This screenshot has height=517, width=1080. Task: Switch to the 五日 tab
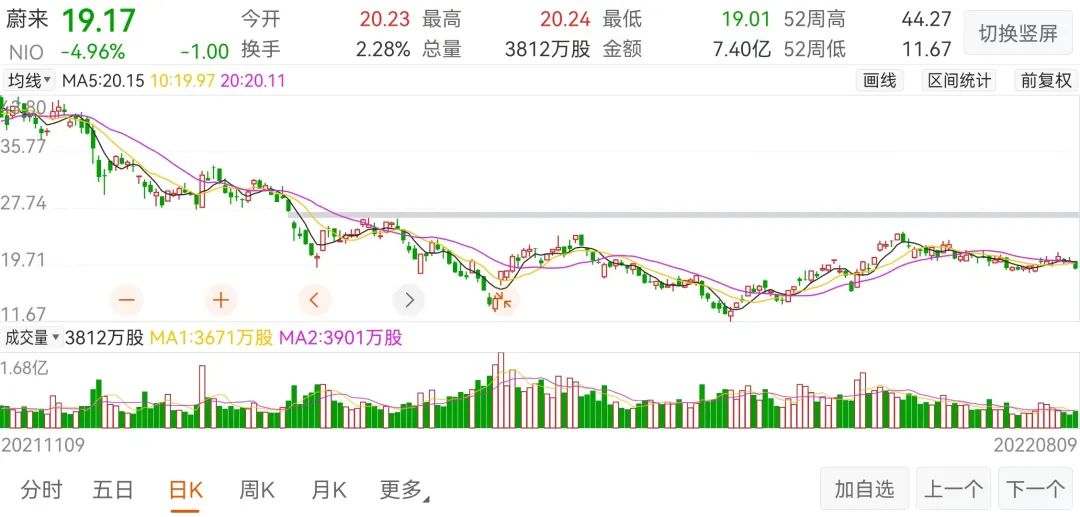pyautogui.click(x=113, y=490)
